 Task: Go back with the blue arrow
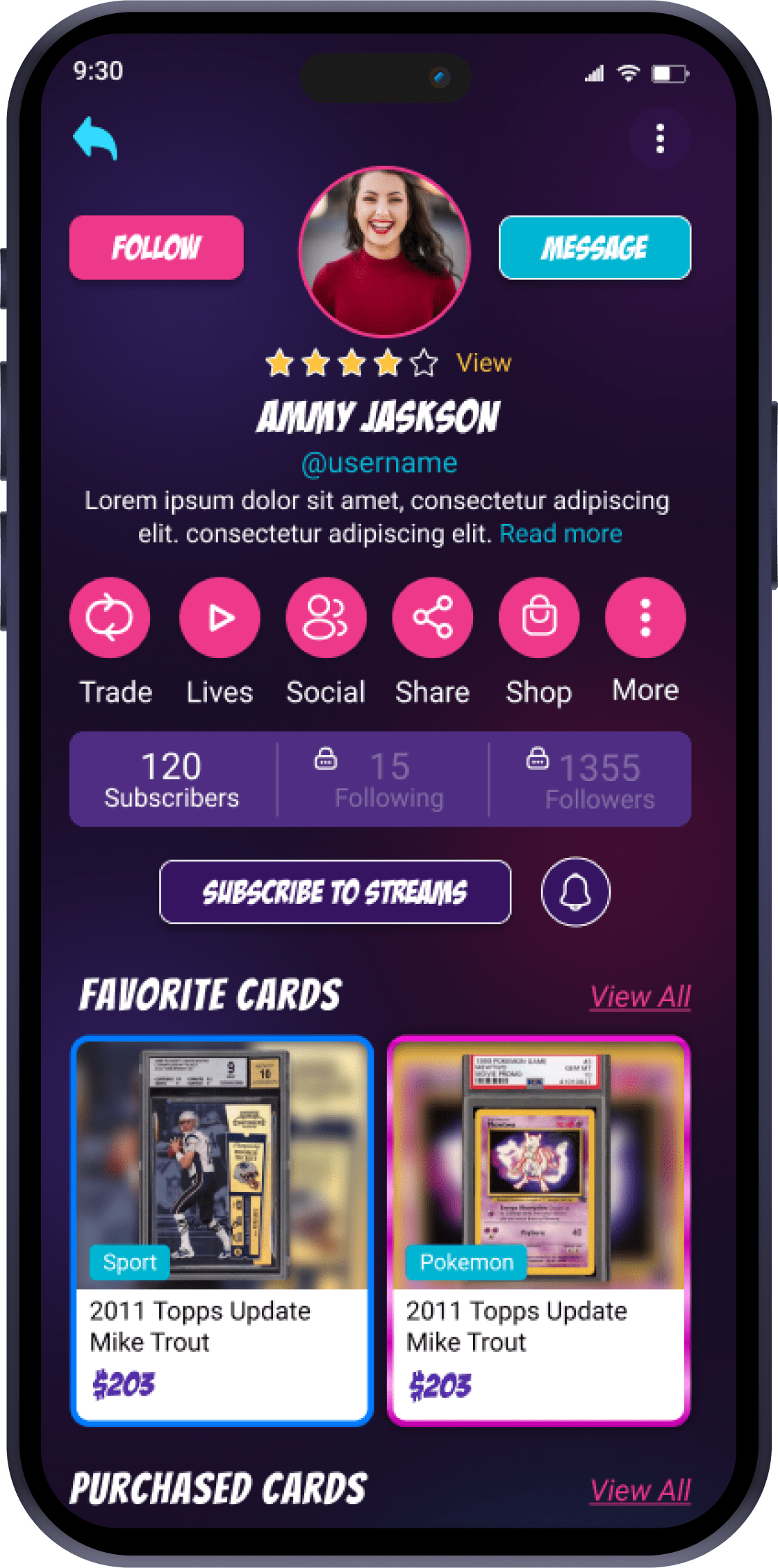pyautogui.click(x=96, y=138)
